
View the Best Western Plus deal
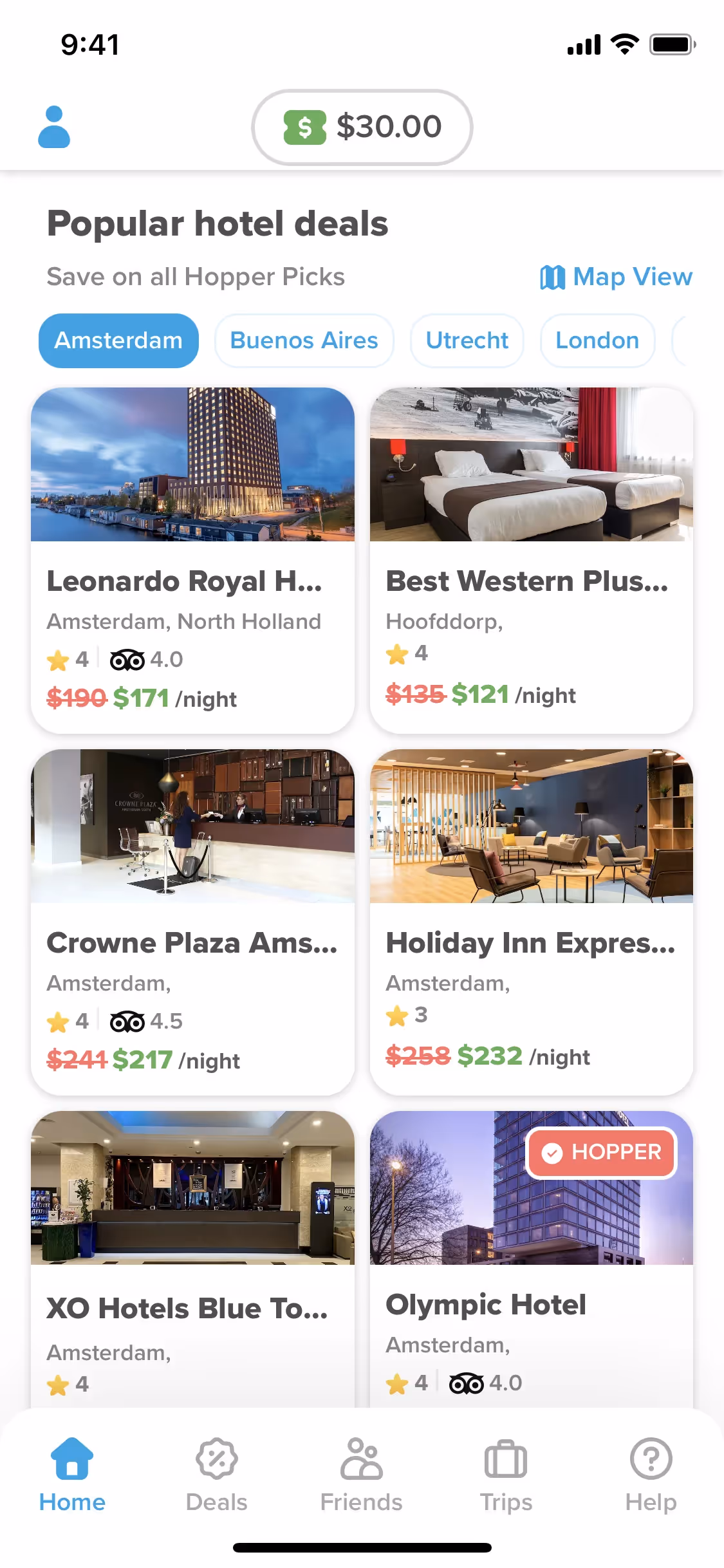(x=532, y=560)
